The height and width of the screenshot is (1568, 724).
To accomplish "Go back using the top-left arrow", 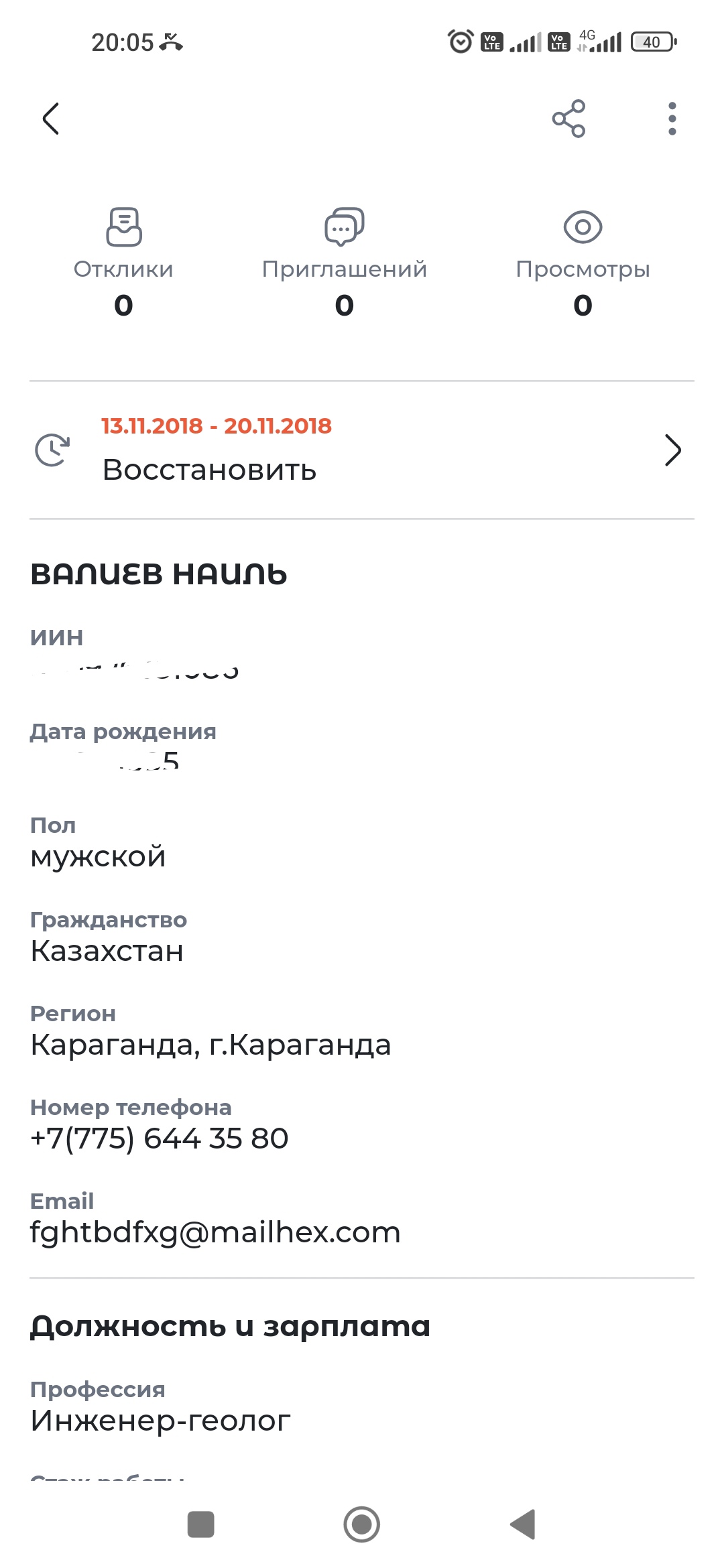I will tap(51, 119).
